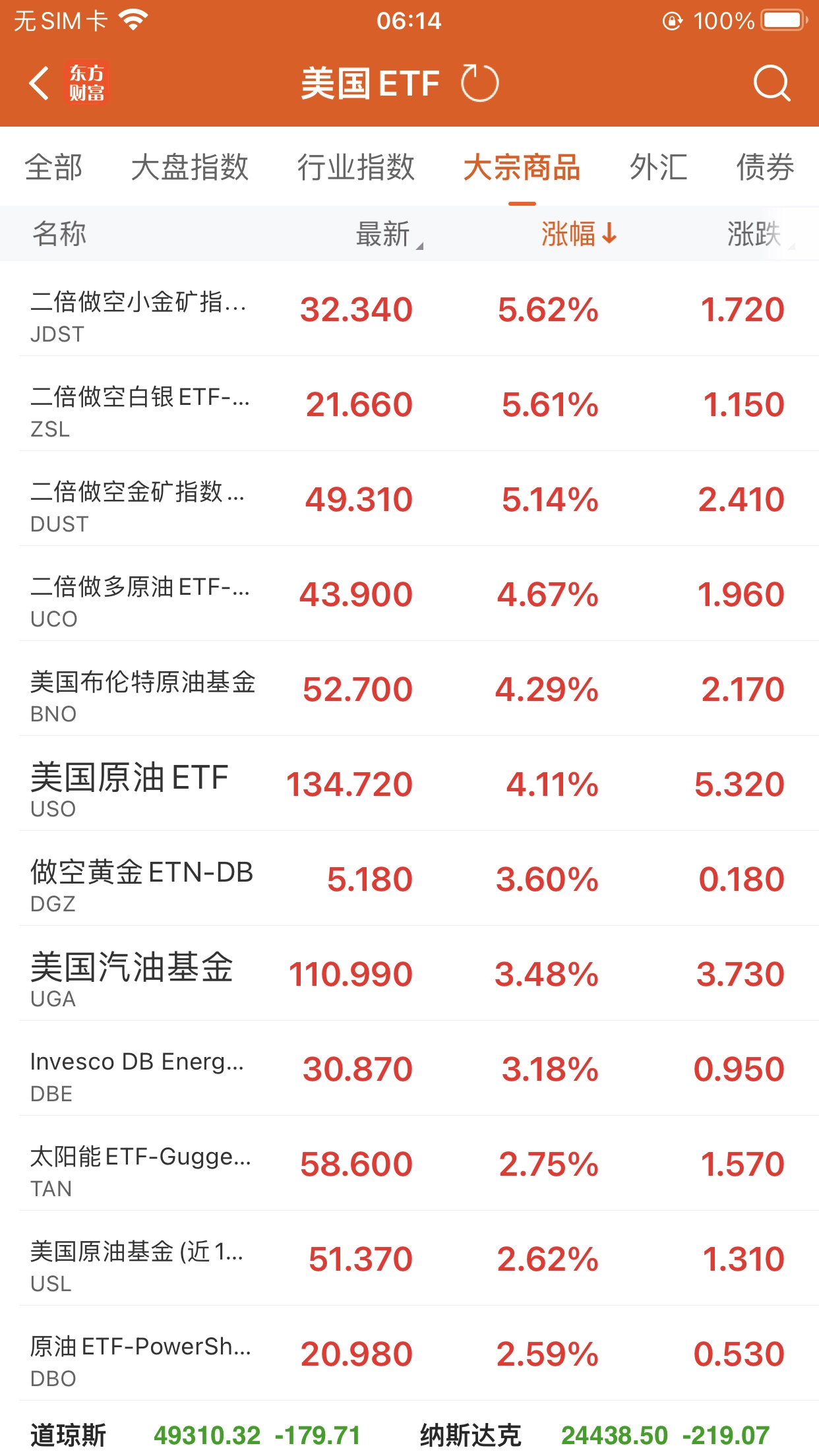Open the JDST quote row
Screen dimensions: 819x1456
(x=409, y=310)
